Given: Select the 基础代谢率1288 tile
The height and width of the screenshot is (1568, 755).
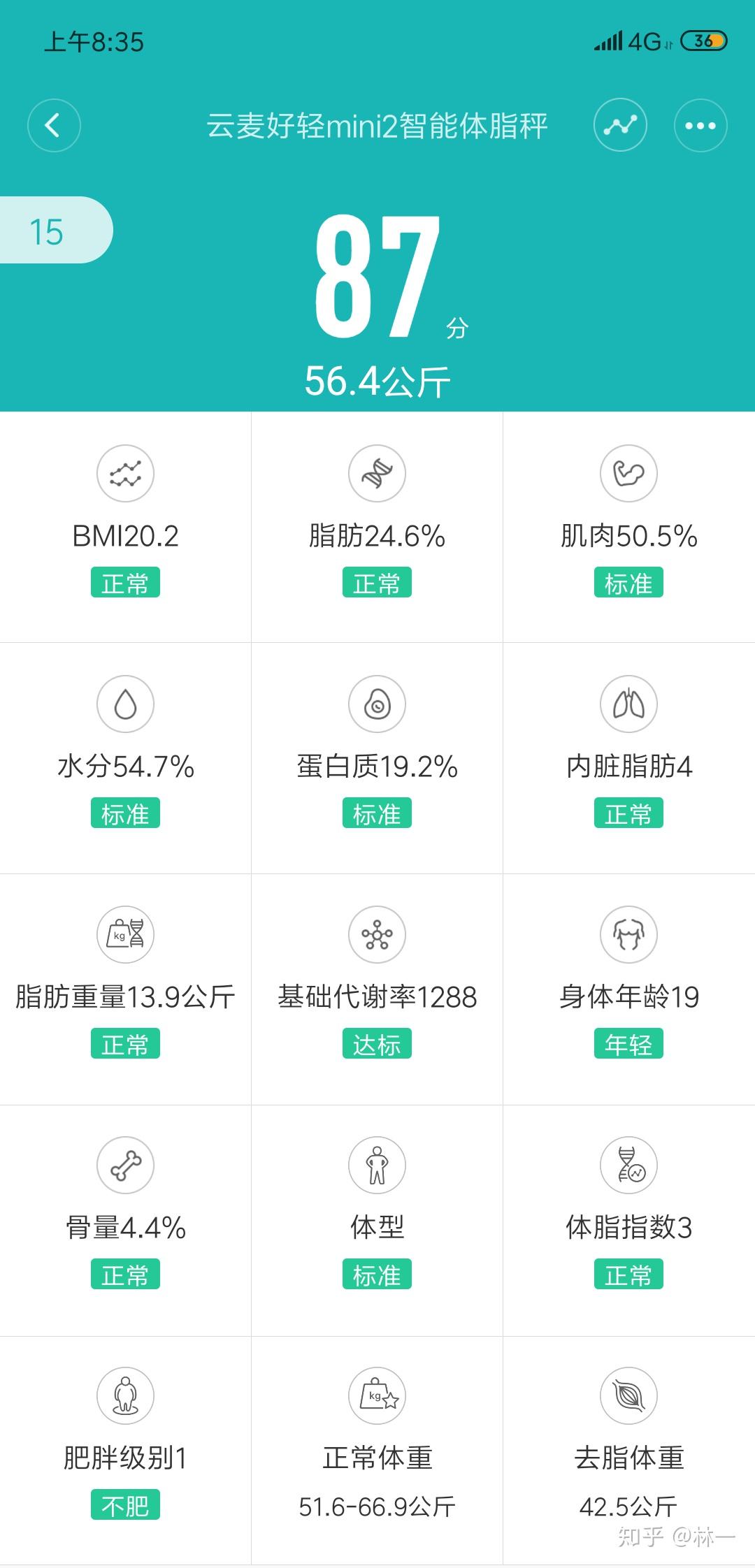Looking at the screenshot, I should pos(377,989).
